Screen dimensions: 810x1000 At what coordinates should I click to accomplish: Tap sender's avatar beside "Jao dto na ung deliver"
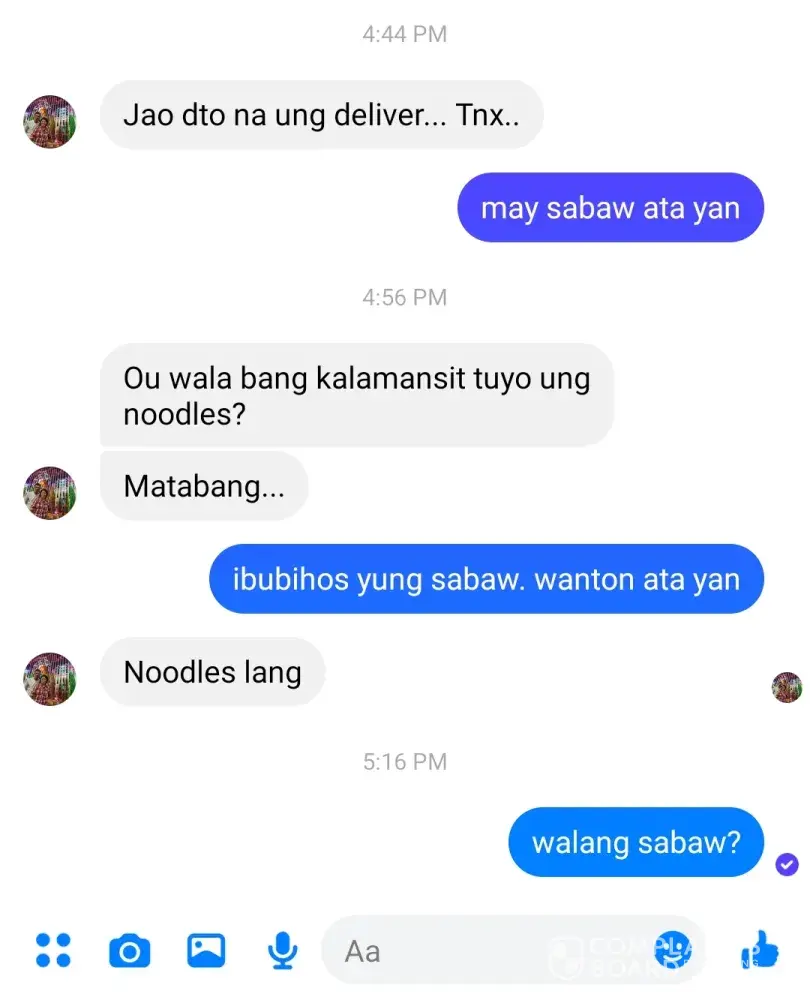click(50, 122)
